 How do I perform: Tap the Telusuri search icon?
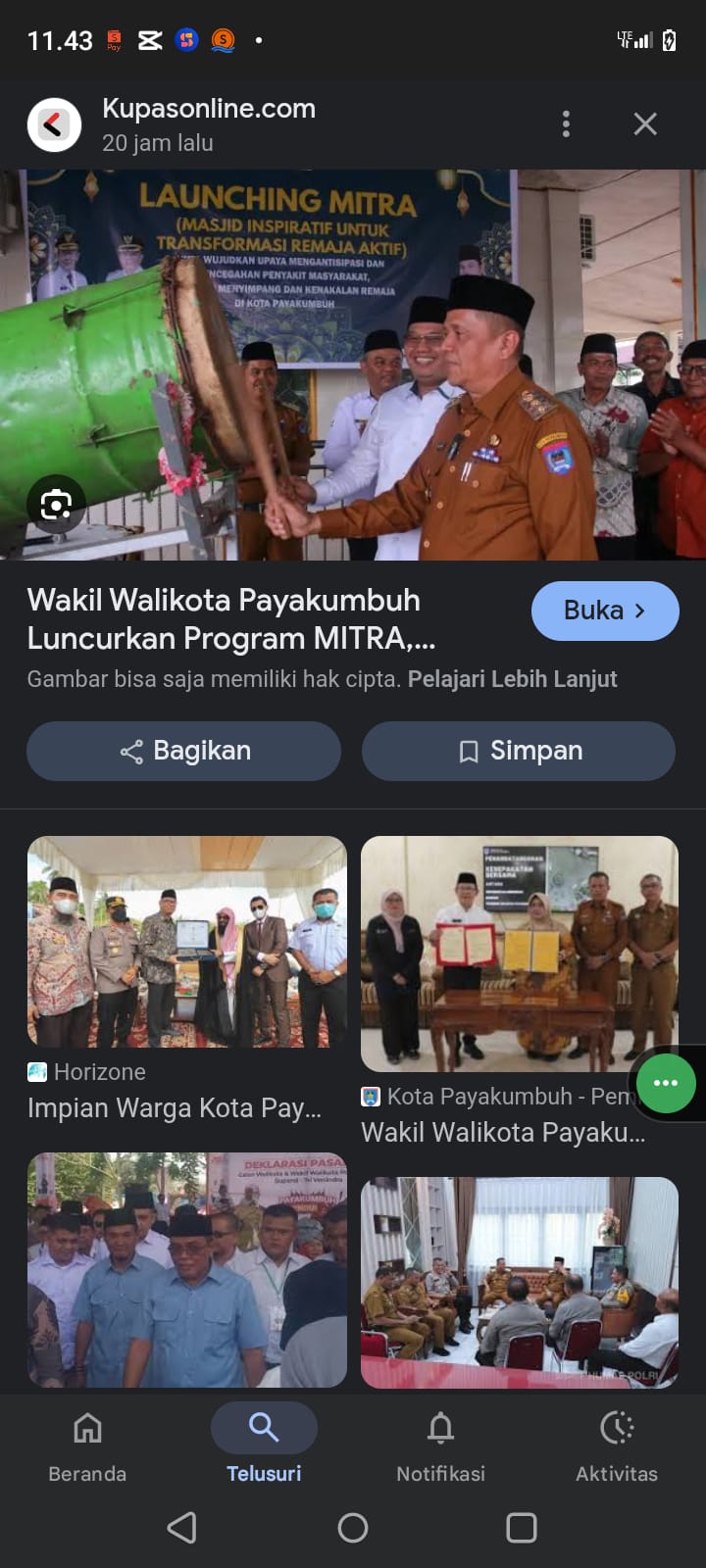pos(263,1428)
